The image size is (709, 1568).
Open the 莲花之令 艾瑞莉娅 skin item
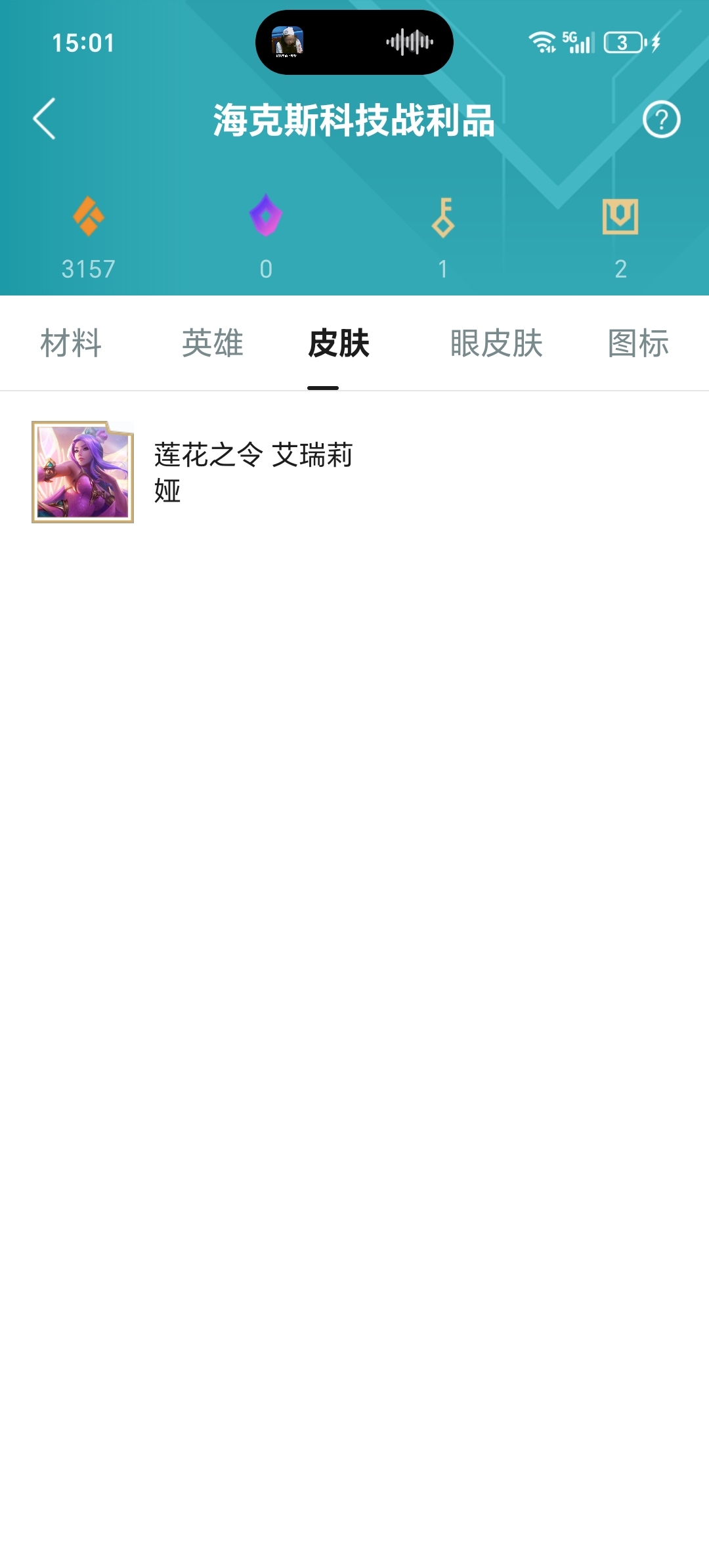(x=354, y=472)
